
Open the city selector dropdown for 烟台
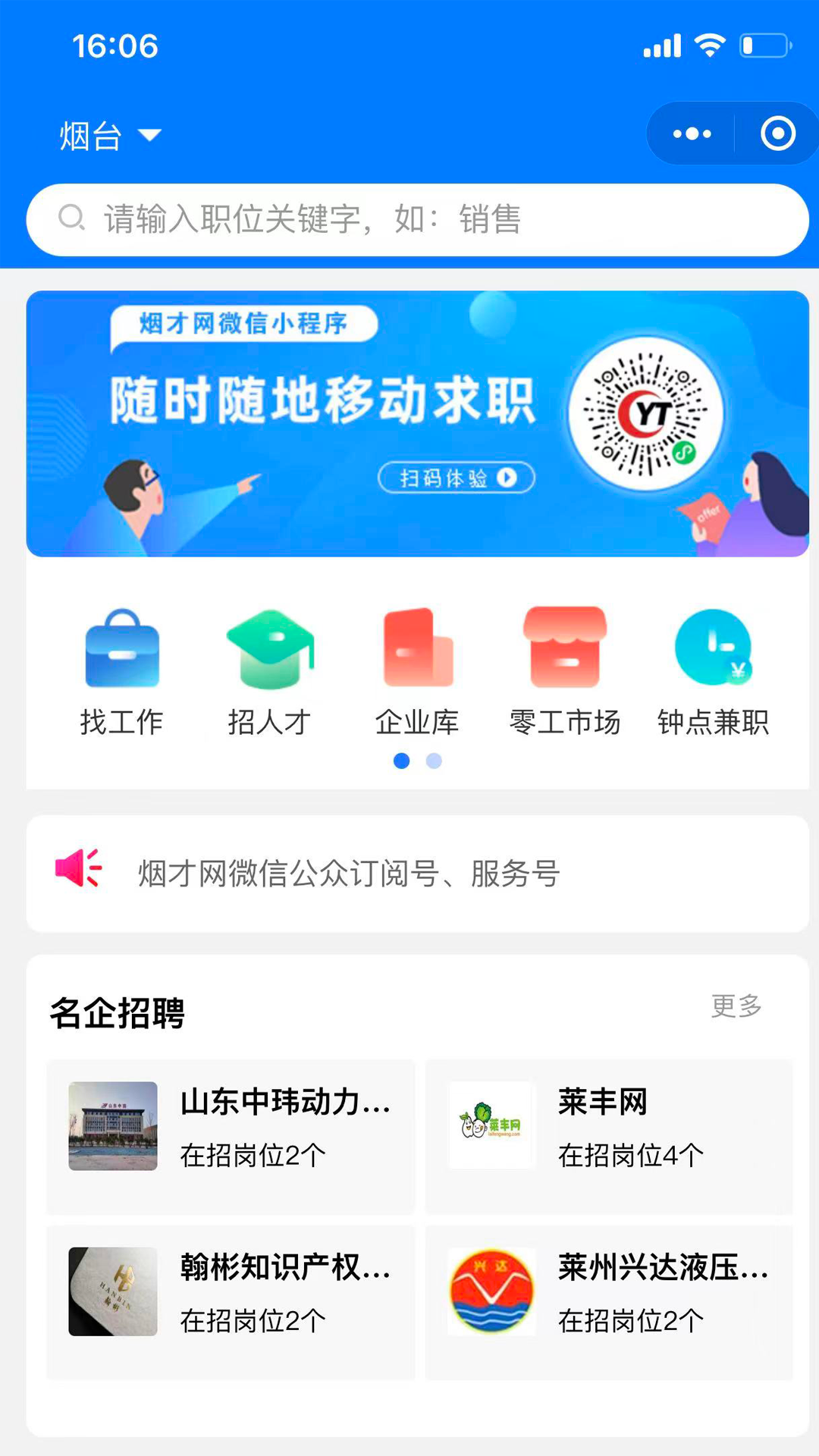point(110,135)
